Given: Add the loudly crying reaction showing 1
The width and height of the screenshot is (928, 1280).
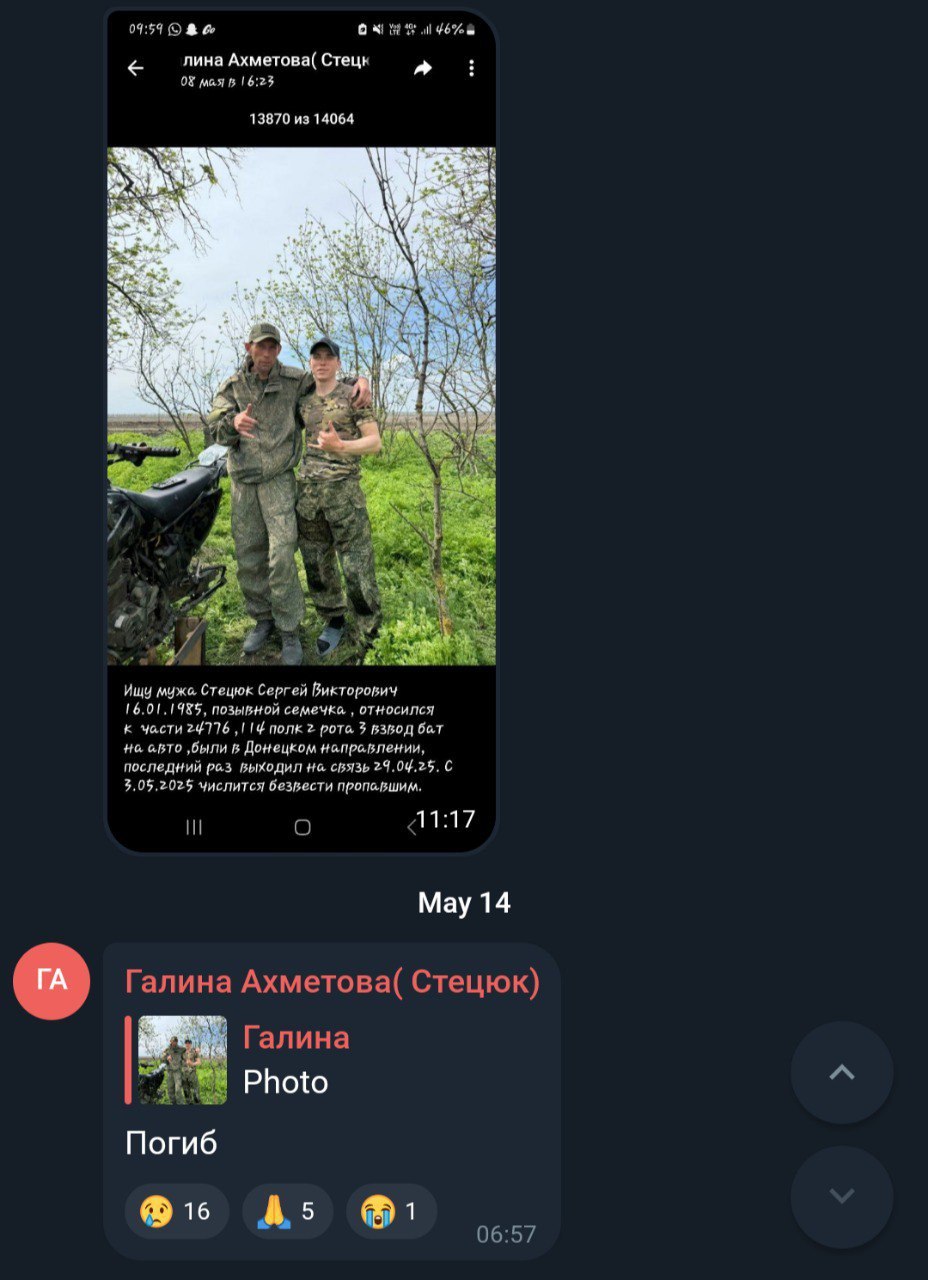Looking at the screenshot, I should point(391,1211).
